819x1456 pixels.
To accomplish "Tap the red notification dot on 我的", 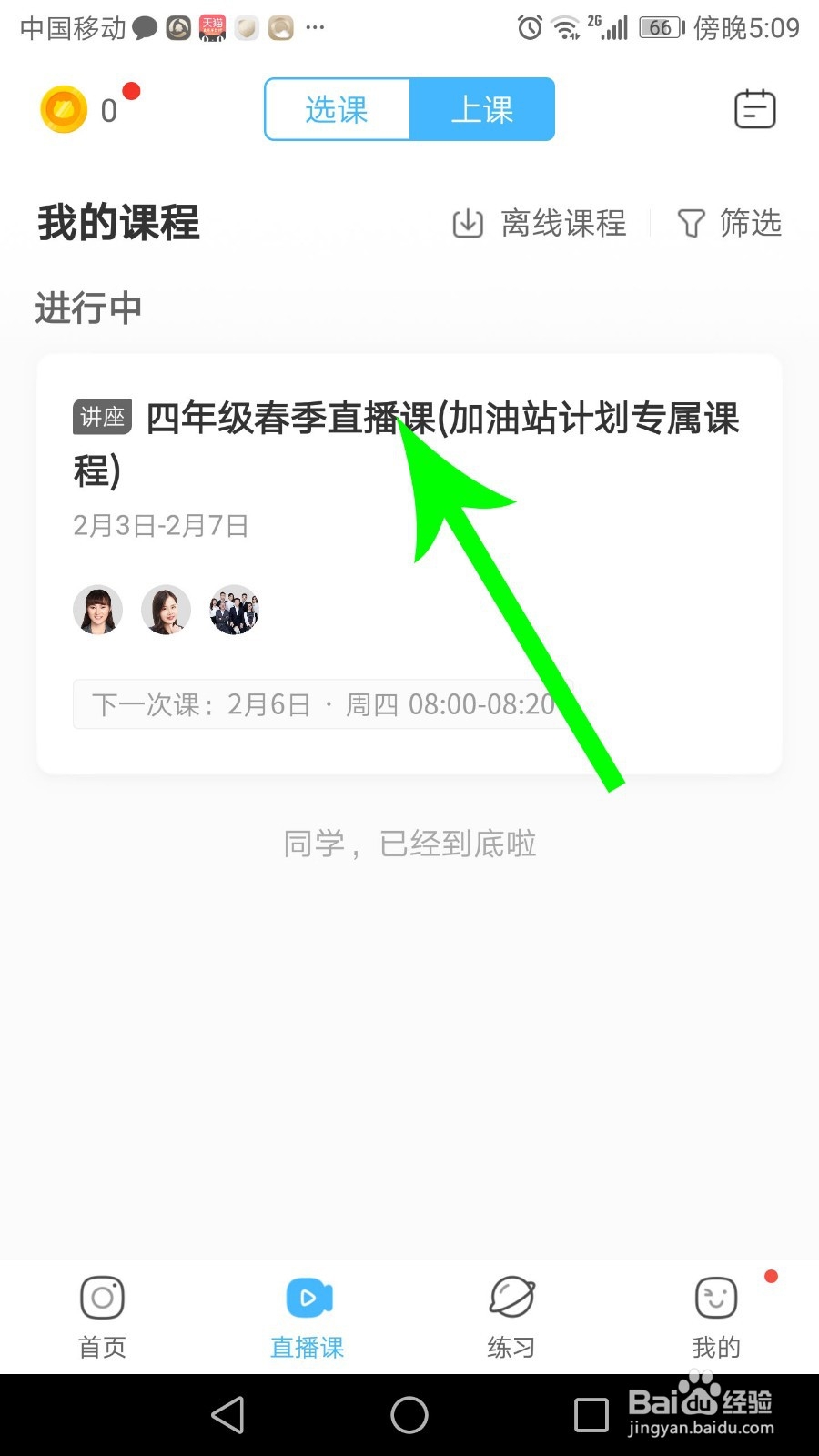I will 769,1277.
